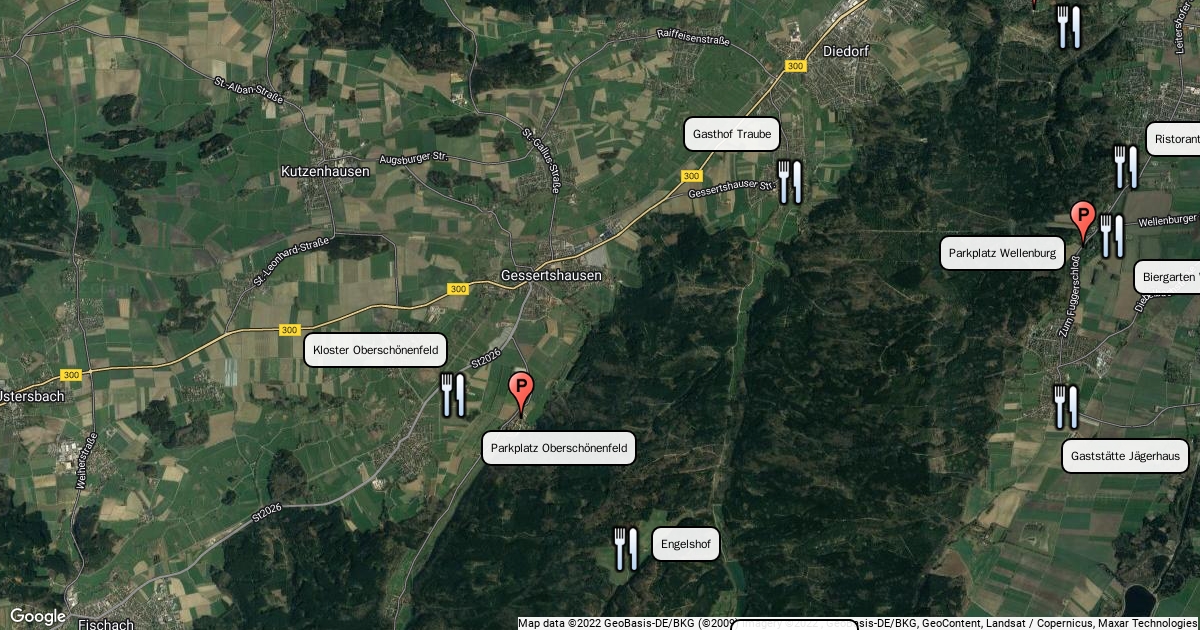Tap the Parkplatz Oberschönenfeld parking pin
Viewport: 1200px width, 630px height.
point(520,390)
